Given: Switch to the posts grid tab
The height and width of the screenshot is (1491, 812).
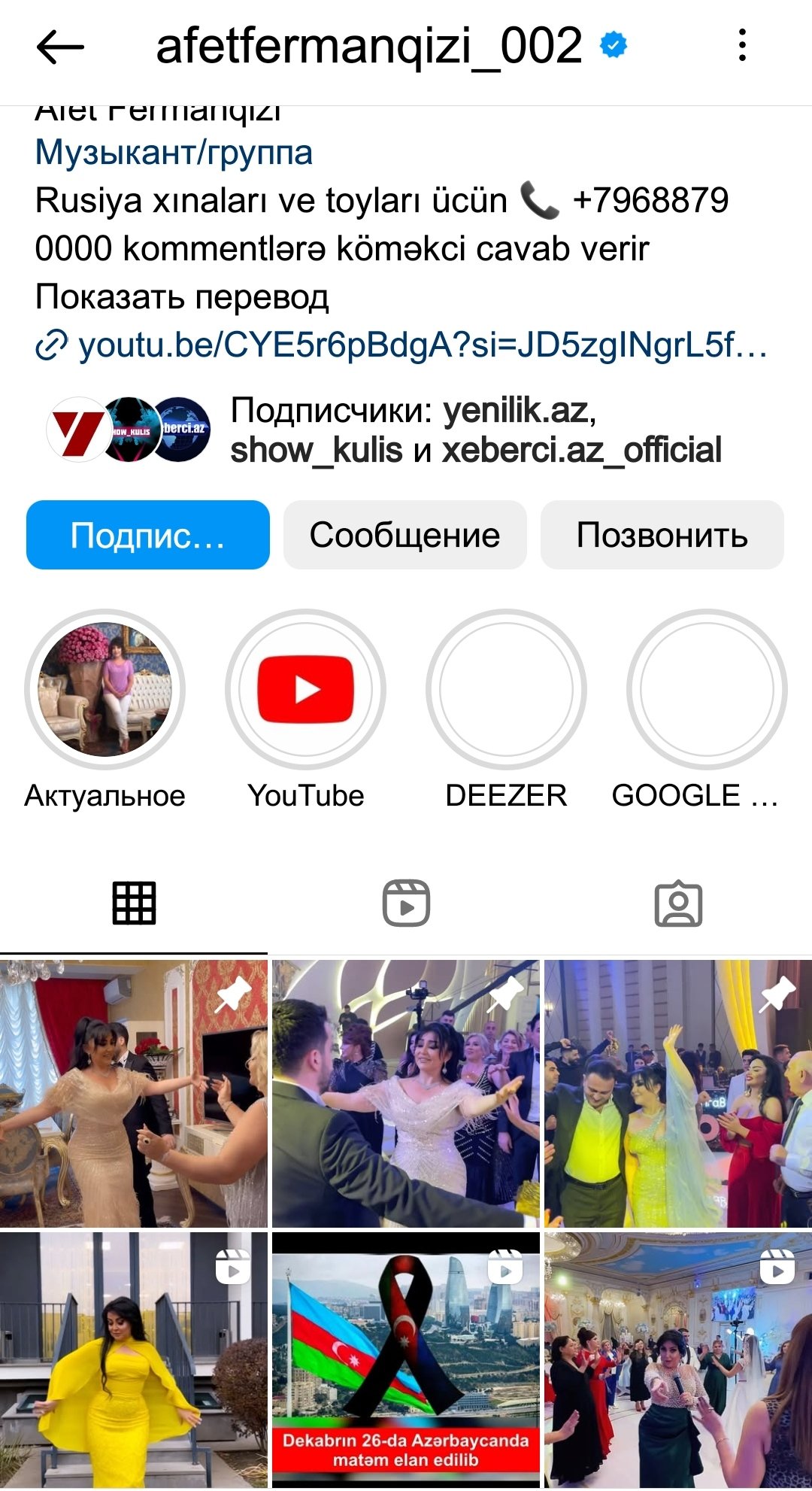Looking at the screenshot, I should (134, 903).
